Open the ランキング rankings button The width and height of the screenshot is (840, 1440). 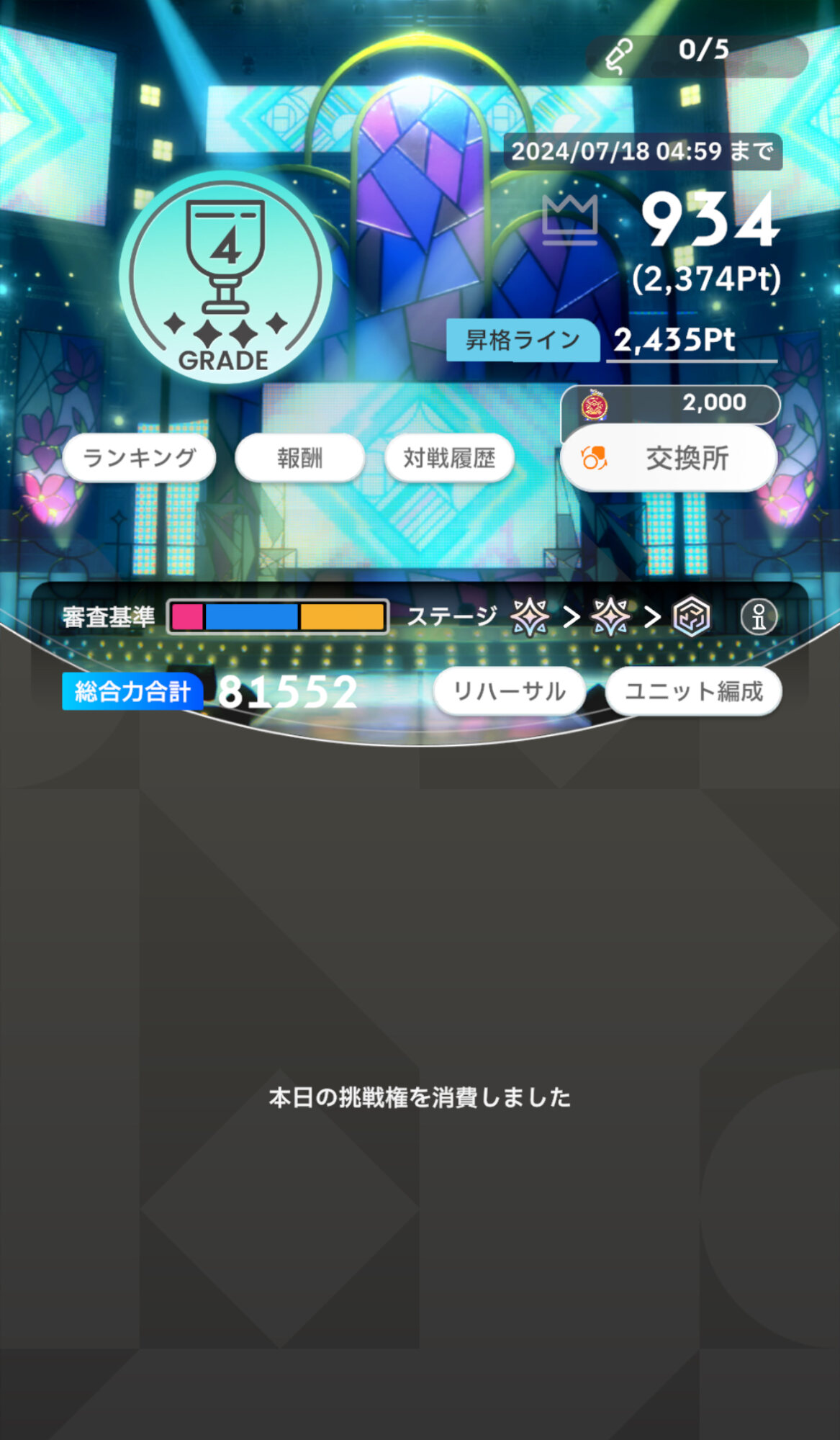pyautogui.click(x=139, y=458)
